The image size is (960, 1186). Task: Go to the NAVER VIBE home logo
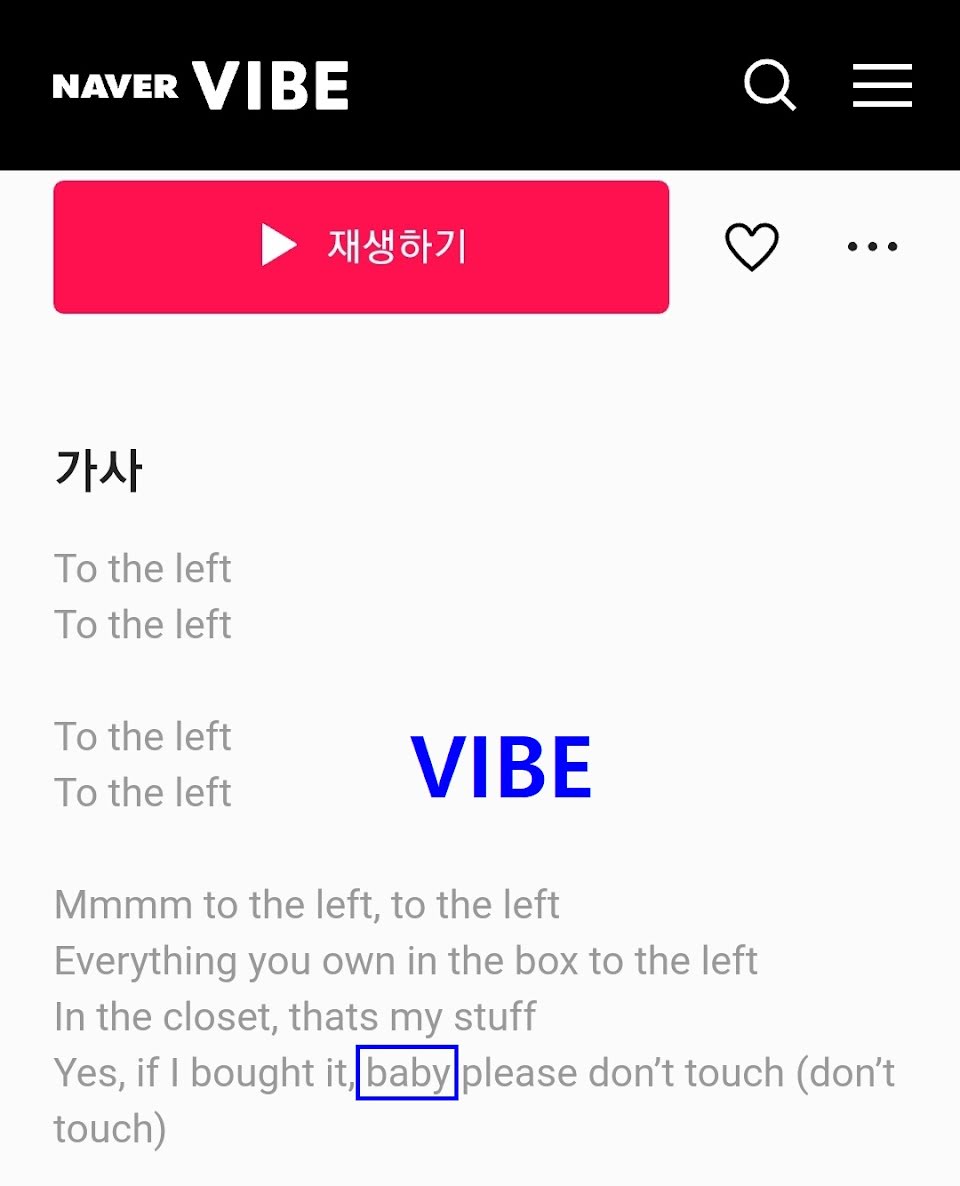click(x=201, y=86)
